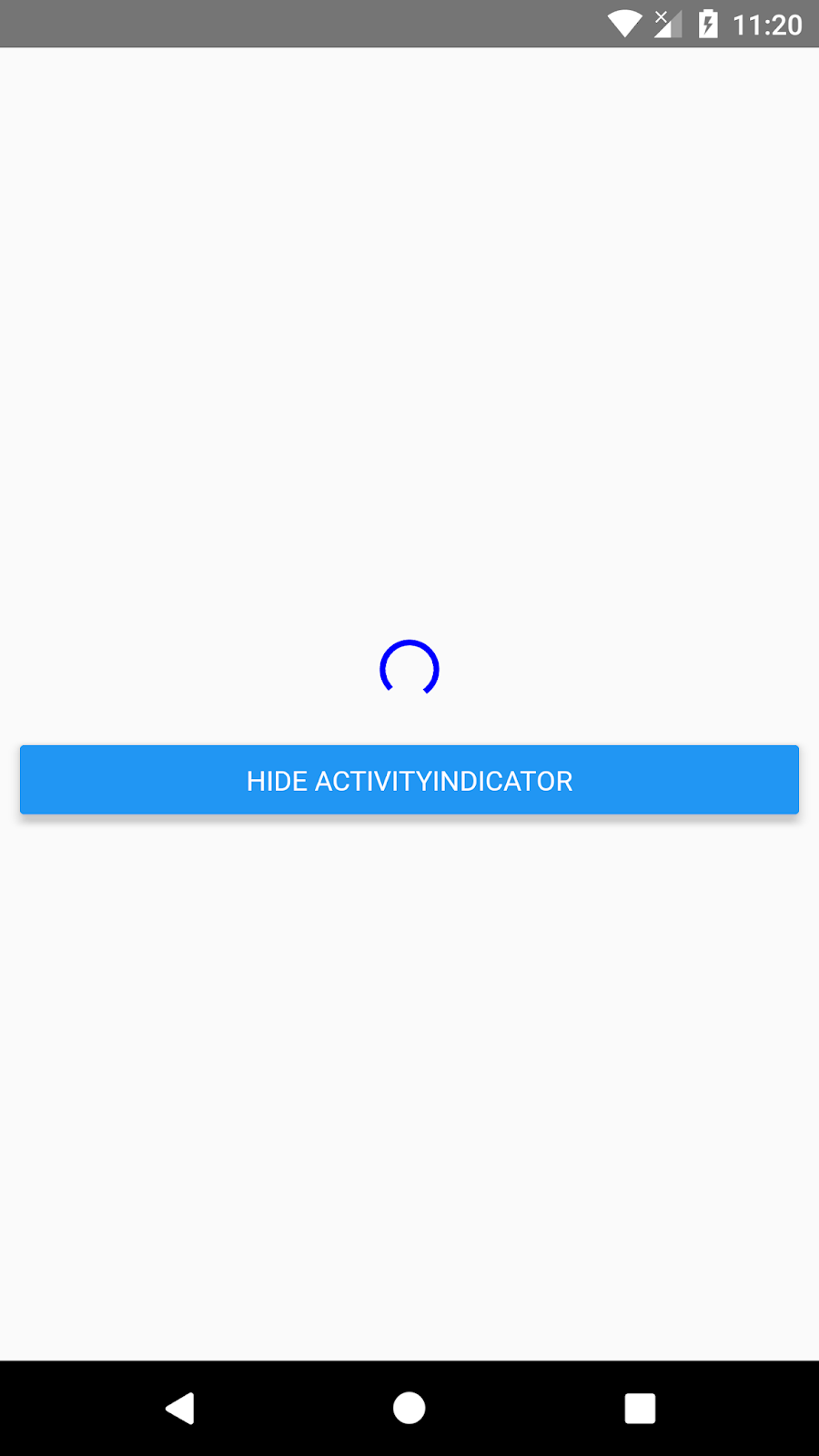Go back using the system back button
This screenshot has height=1456, width=819.
pyautogui.click(x=180, y=1408)
